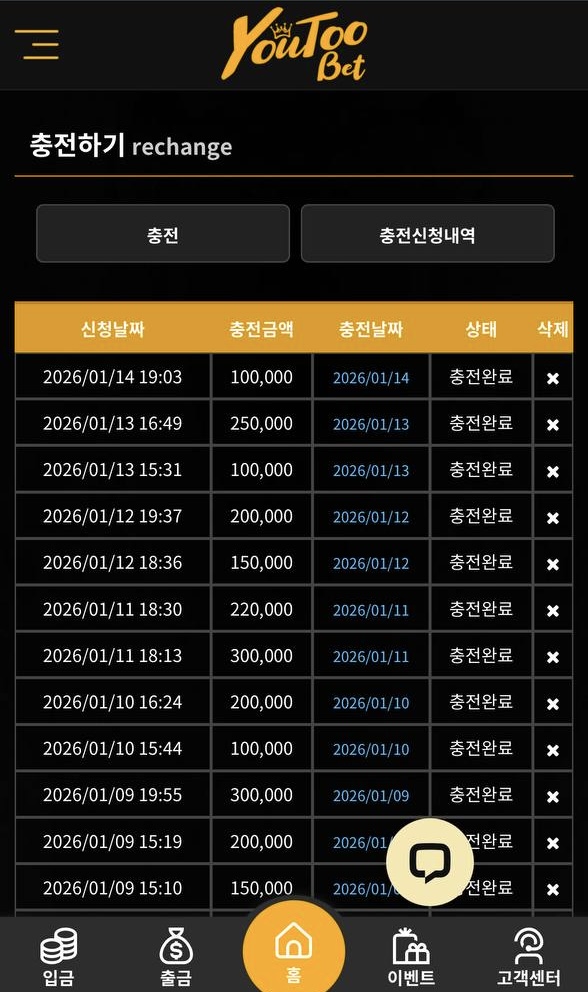Return to 홈 home screen
The image size is (588, 992).
point(294,949)
